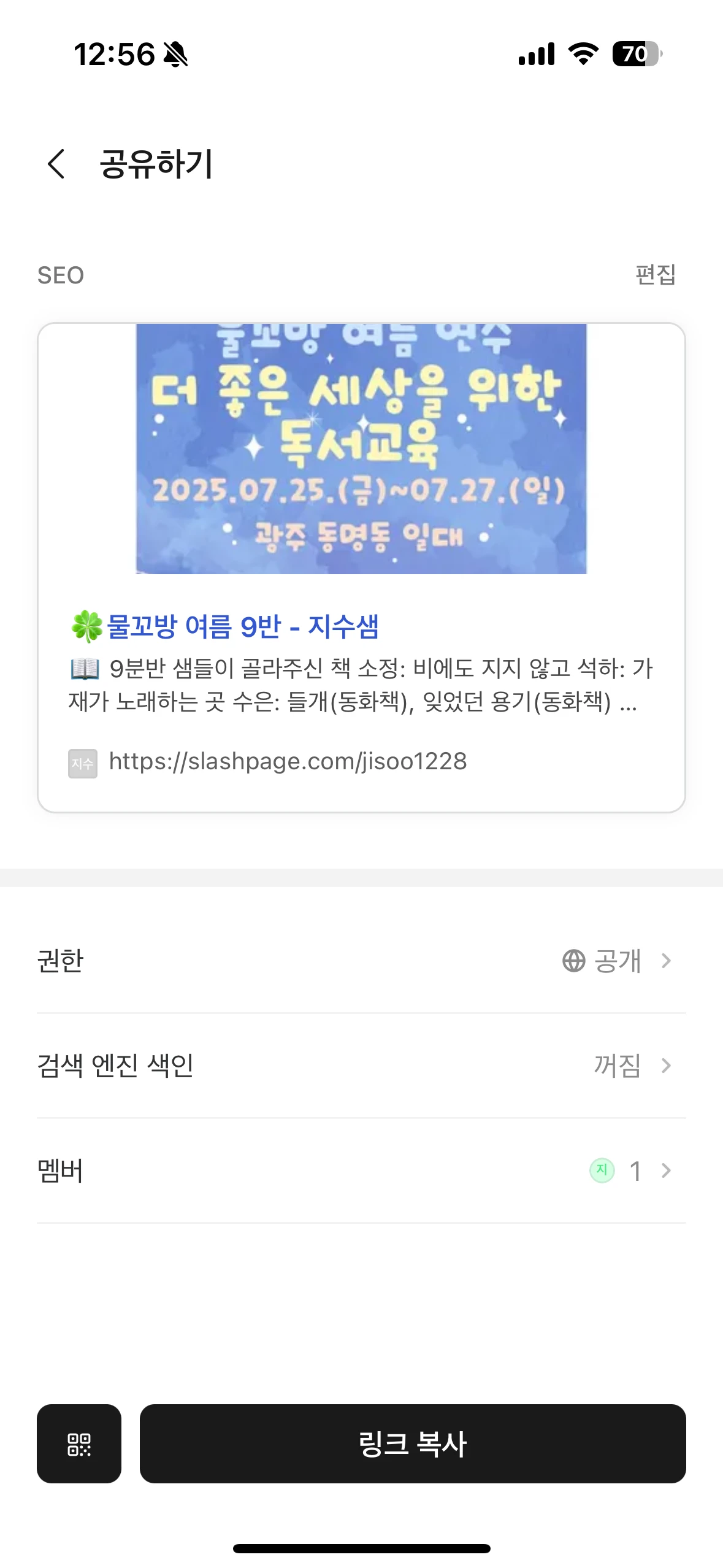This screenshot has height=1568, width=723.
Task: Open the 멤버 list
Action: [361, 1170]
